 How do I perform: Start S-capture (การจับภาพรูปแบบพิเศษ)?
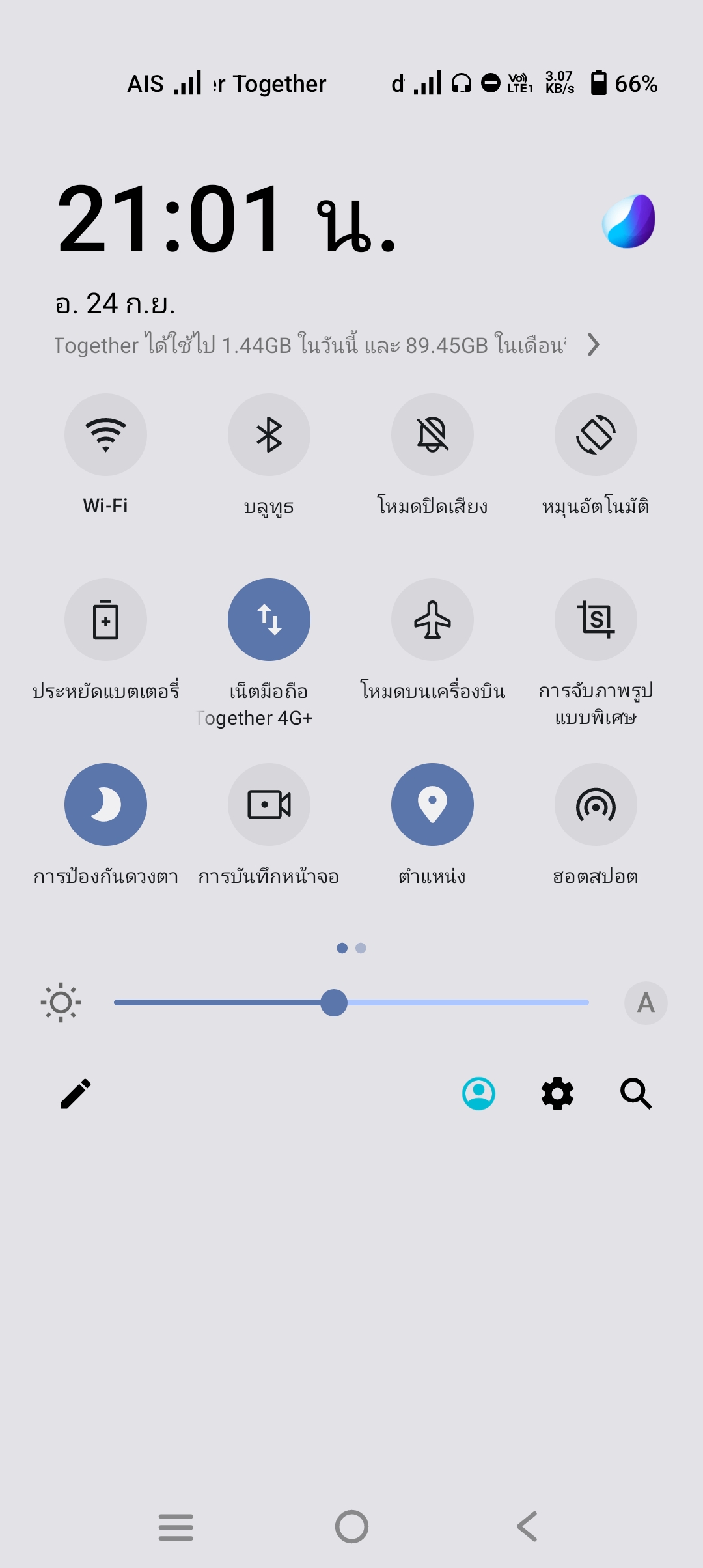(x=596, y=619)
